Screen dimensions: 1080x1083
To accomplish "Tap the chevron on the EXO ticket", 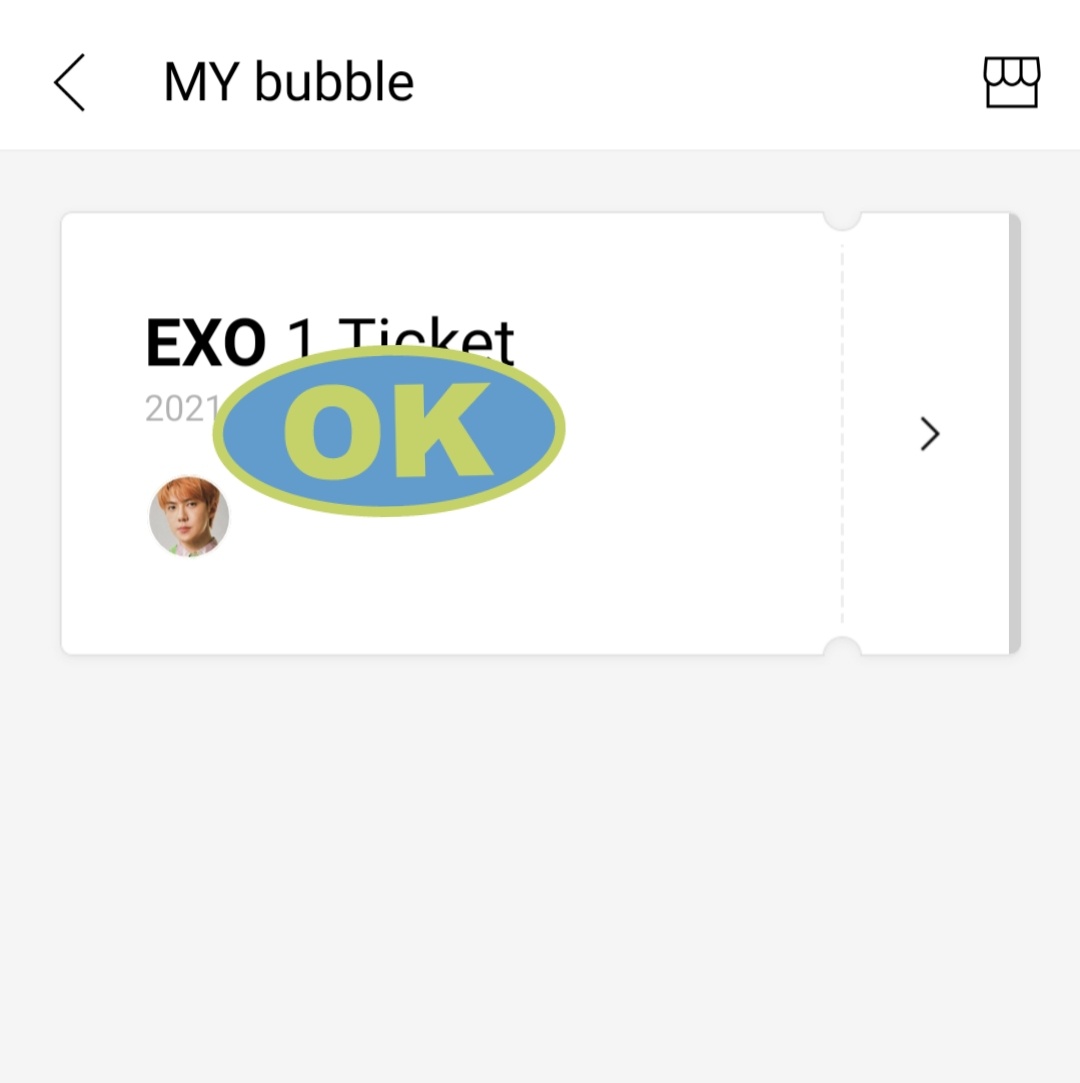I will tap(929, 434).
